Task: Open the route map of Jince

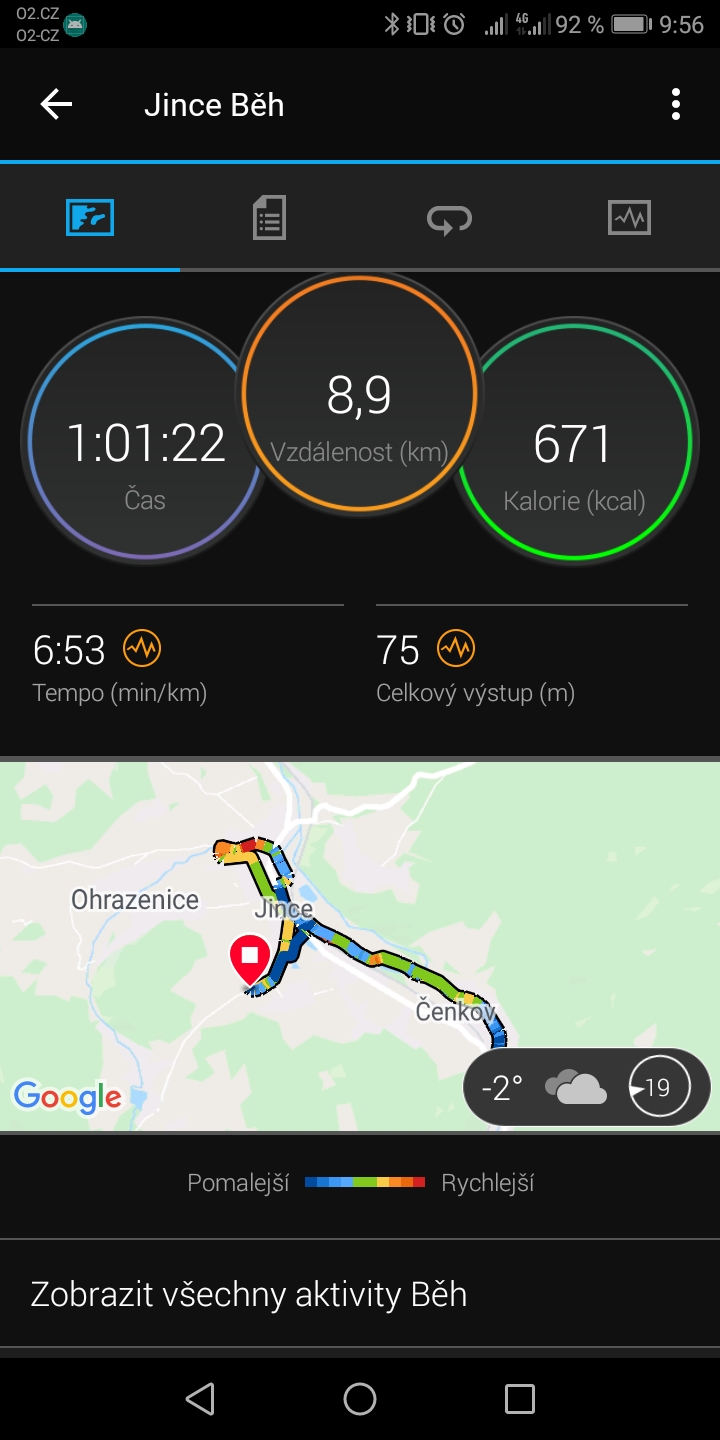Action: pos(360,946)
